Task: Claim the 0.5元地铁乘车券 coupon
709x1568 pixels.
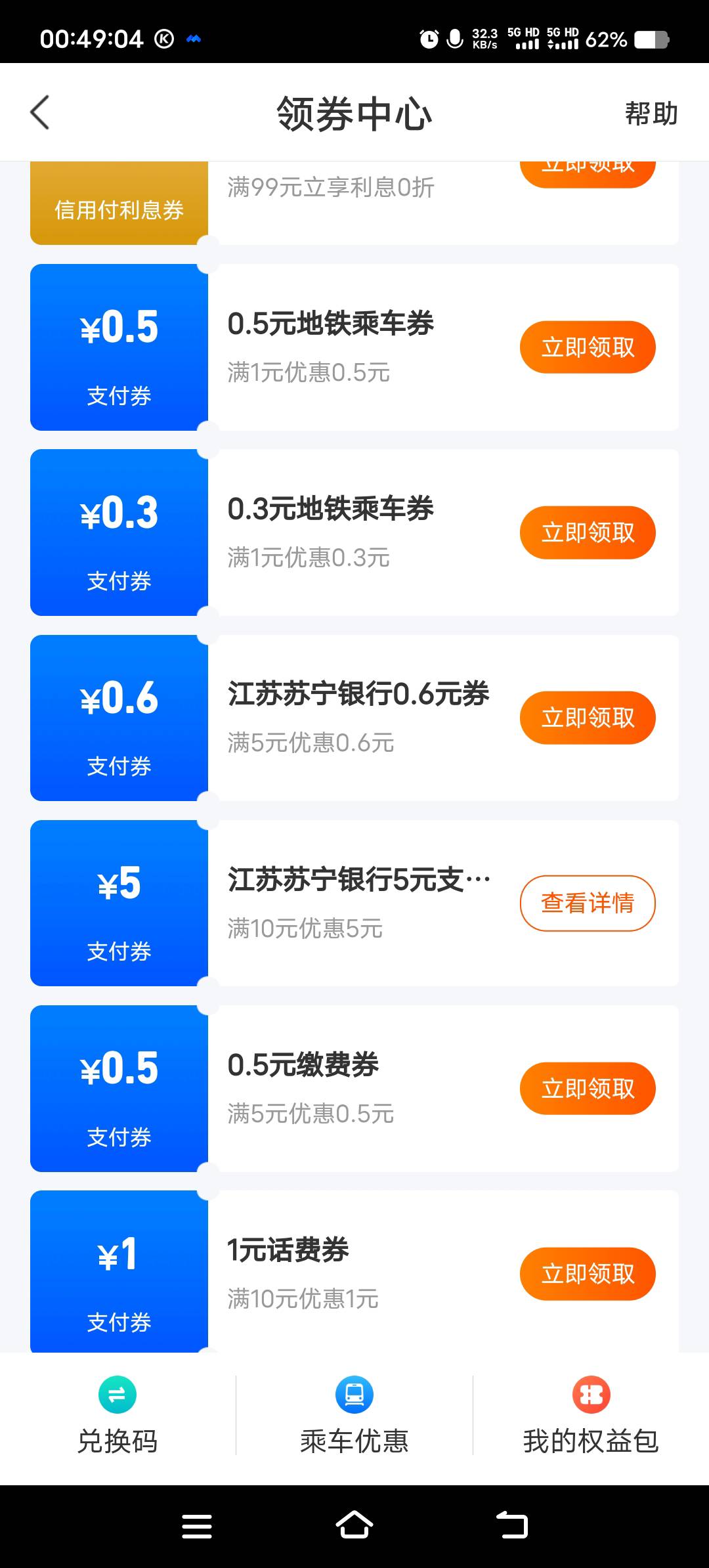Action: pos(588,347)
